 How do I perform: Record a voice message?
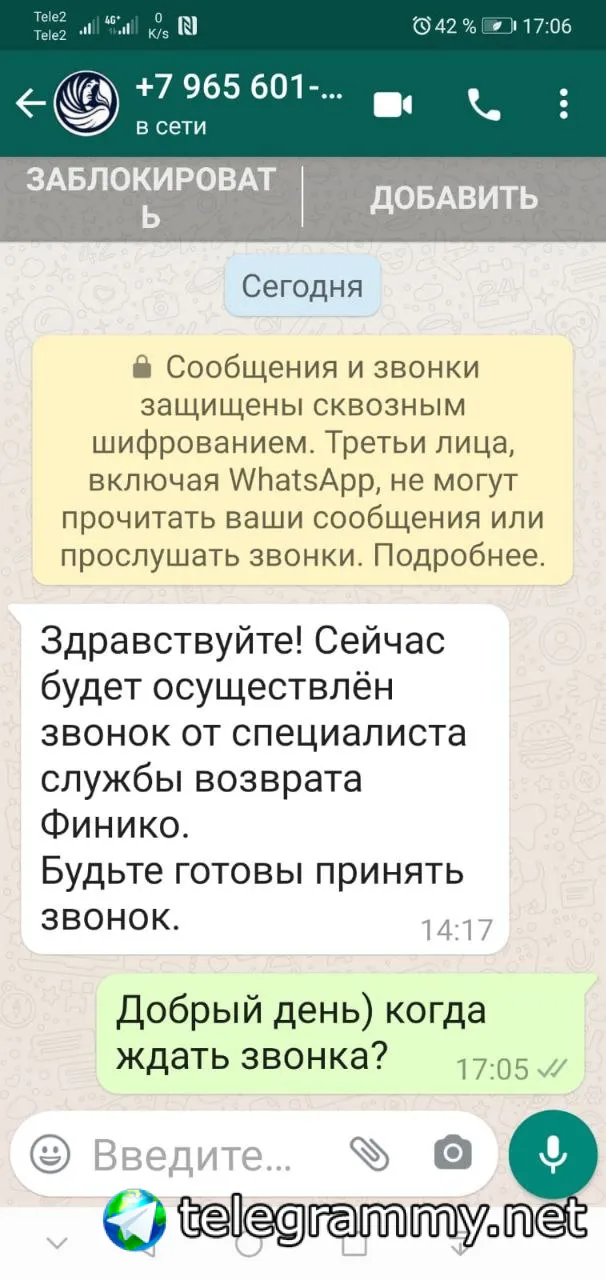point(552,1155)
